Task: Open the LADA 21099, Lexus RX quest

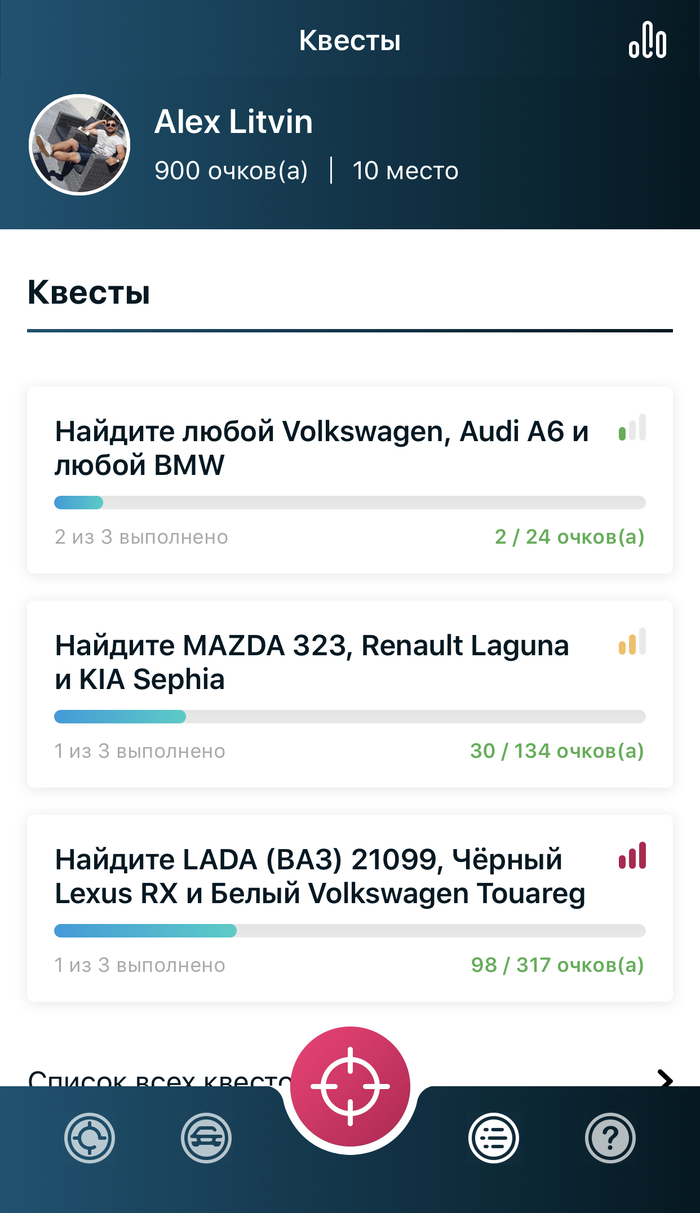Action: coord(349,908)
